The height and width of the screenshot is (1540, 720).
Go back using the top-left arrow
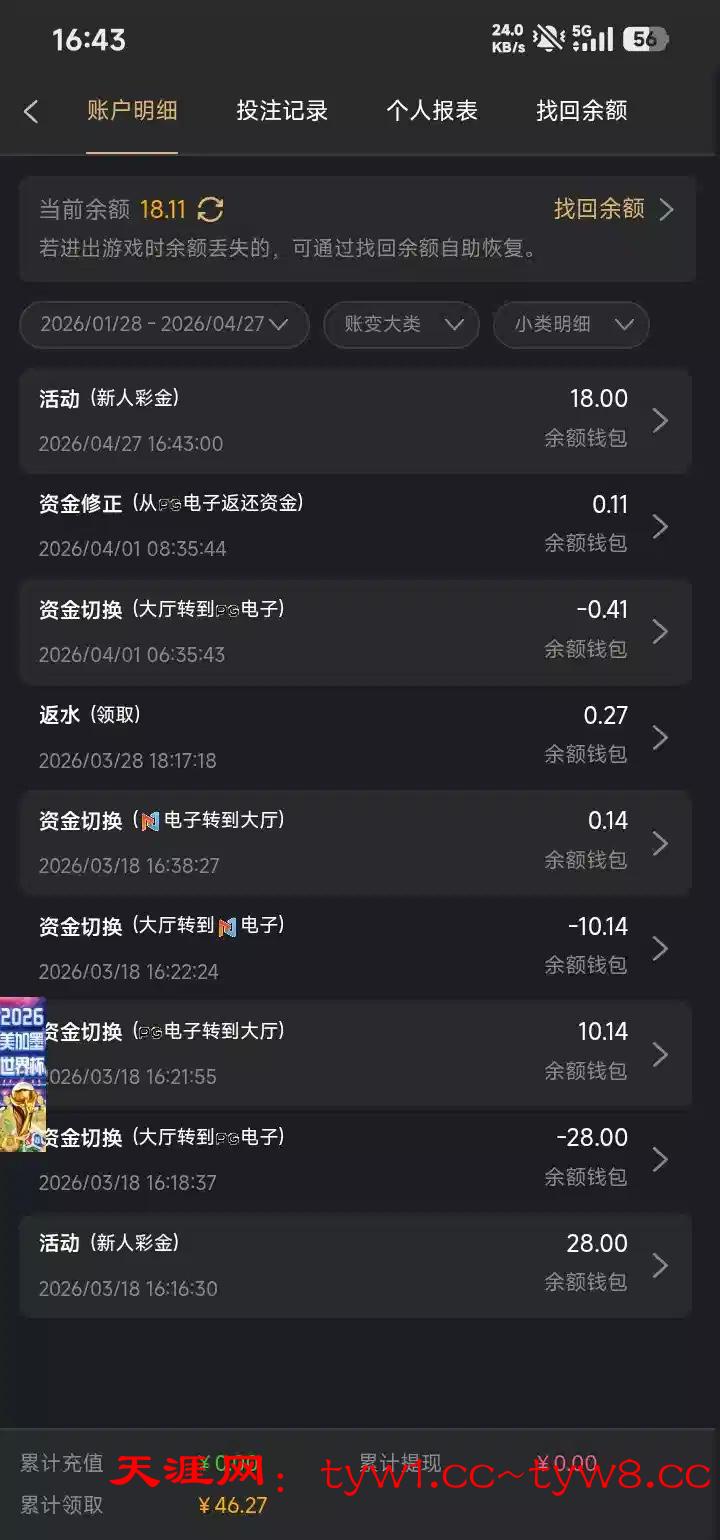click(x=31, y=111)
